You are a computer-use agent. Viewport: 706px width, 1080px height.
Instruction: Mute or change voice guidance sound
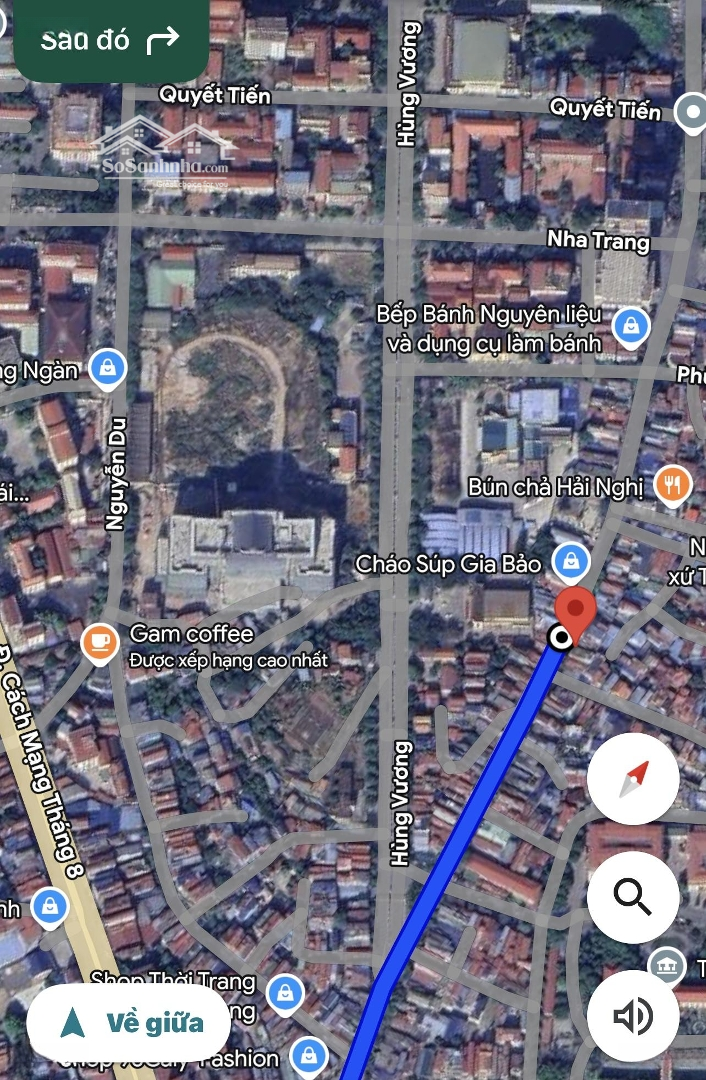pyautogui.click(x=633, y=1016)
